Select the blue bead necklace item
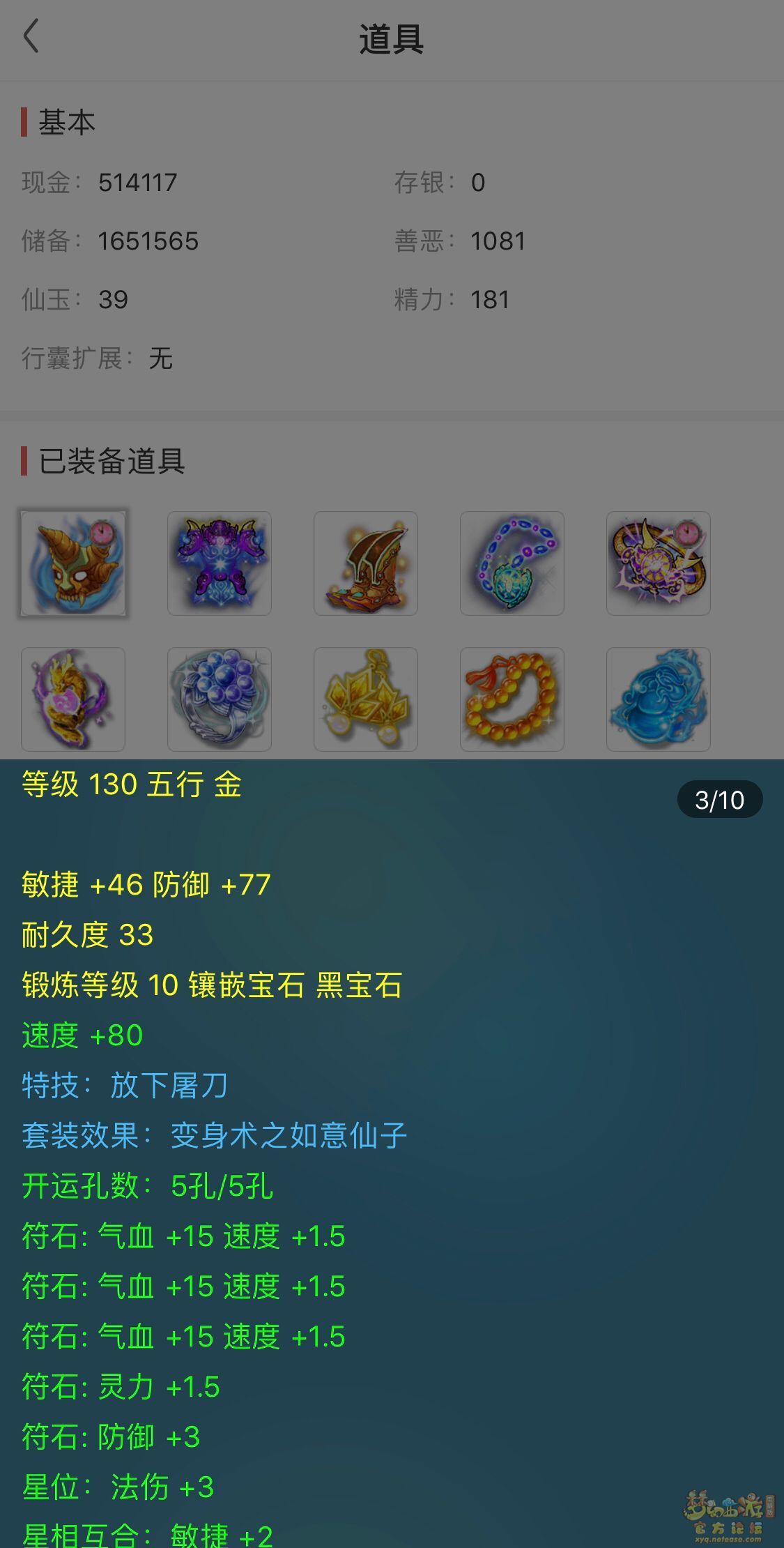 (x=512, y=563)
